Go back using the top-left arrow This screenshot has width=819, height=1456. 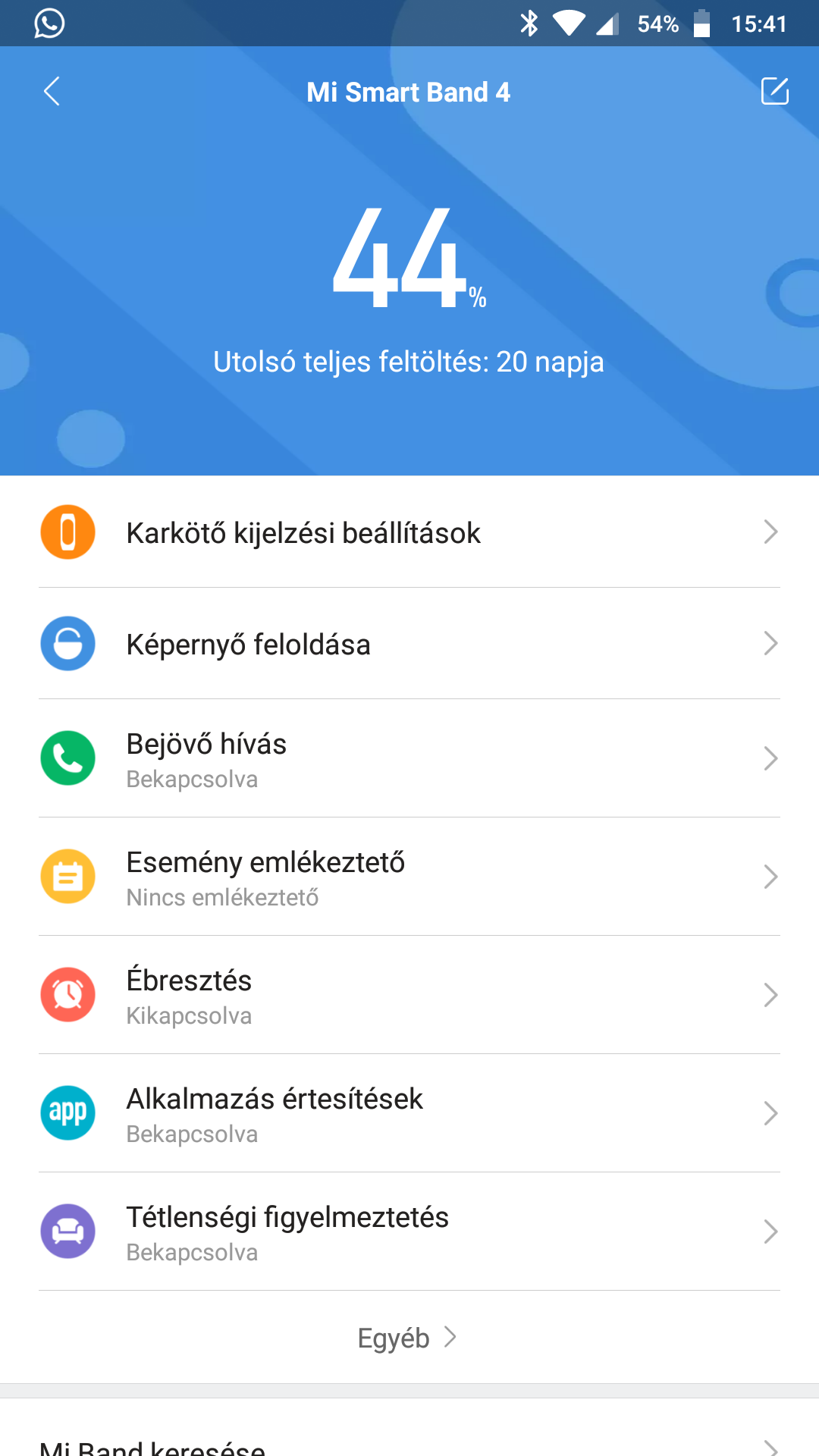(x=52, y=92)
